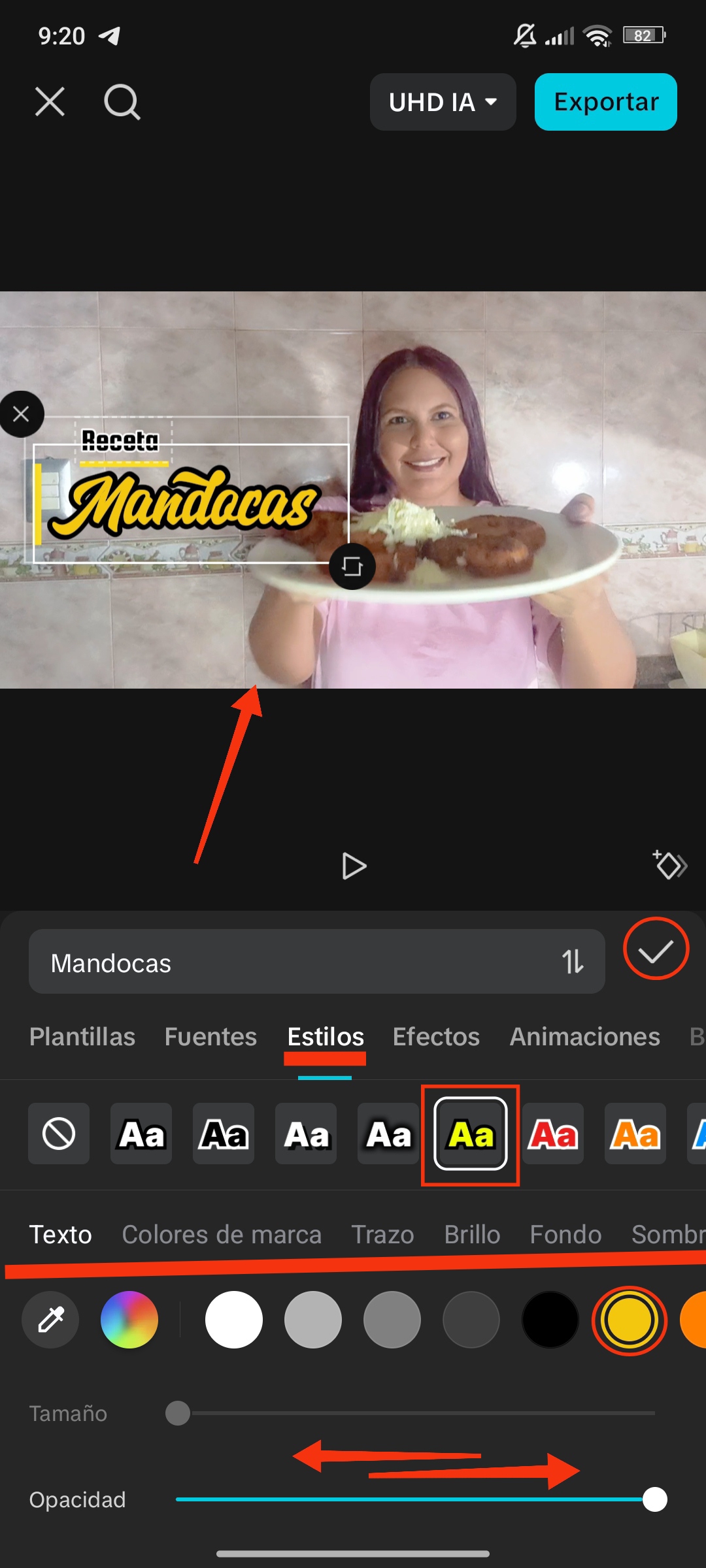Screen dimensions: 706x1568
Task: Confirm text changes with the checkmark
Action: (x=656, y=951)
